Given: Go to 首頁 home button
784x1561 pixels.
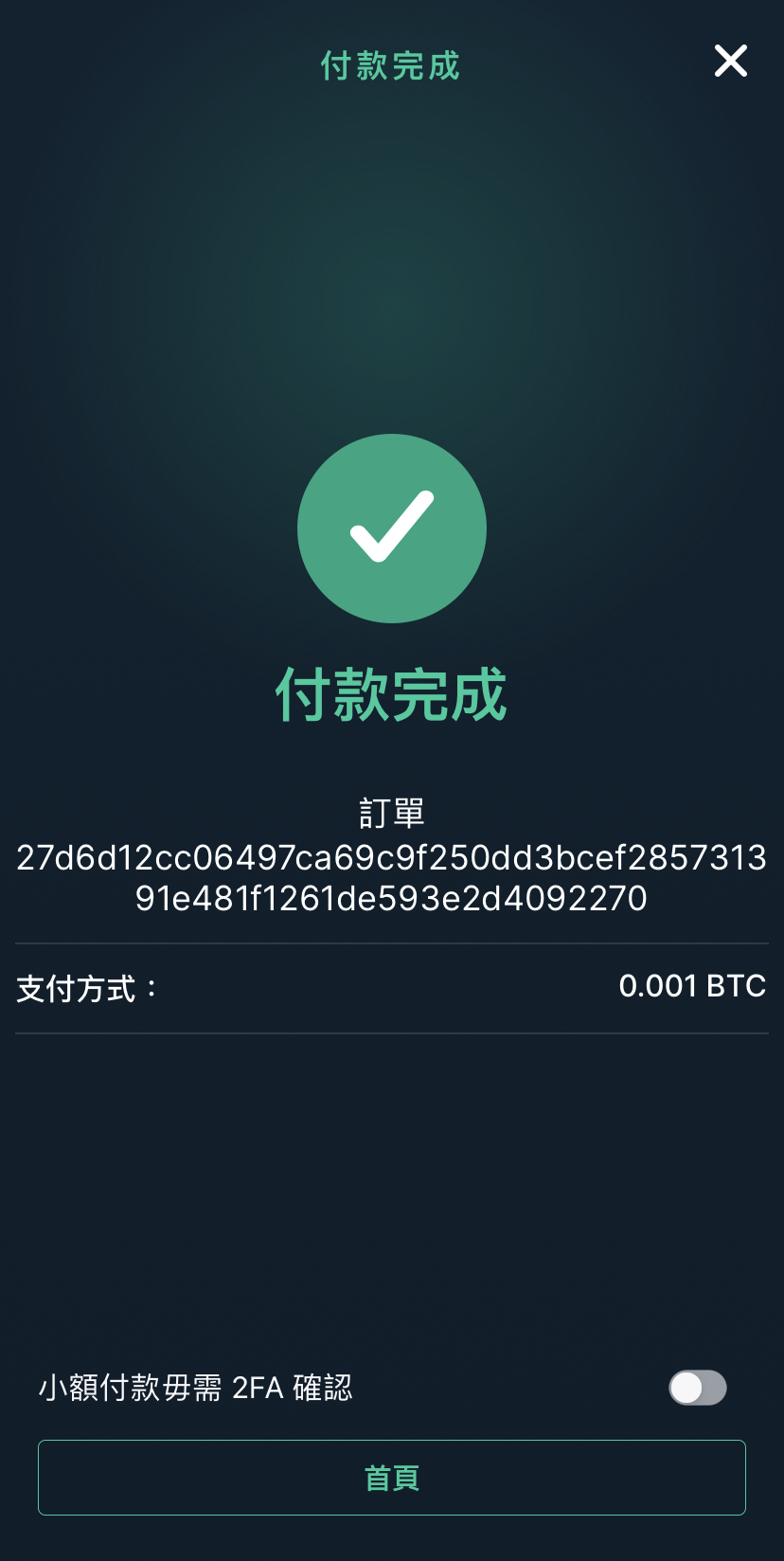Looking at the screenshot, I should click(392, 1478).
